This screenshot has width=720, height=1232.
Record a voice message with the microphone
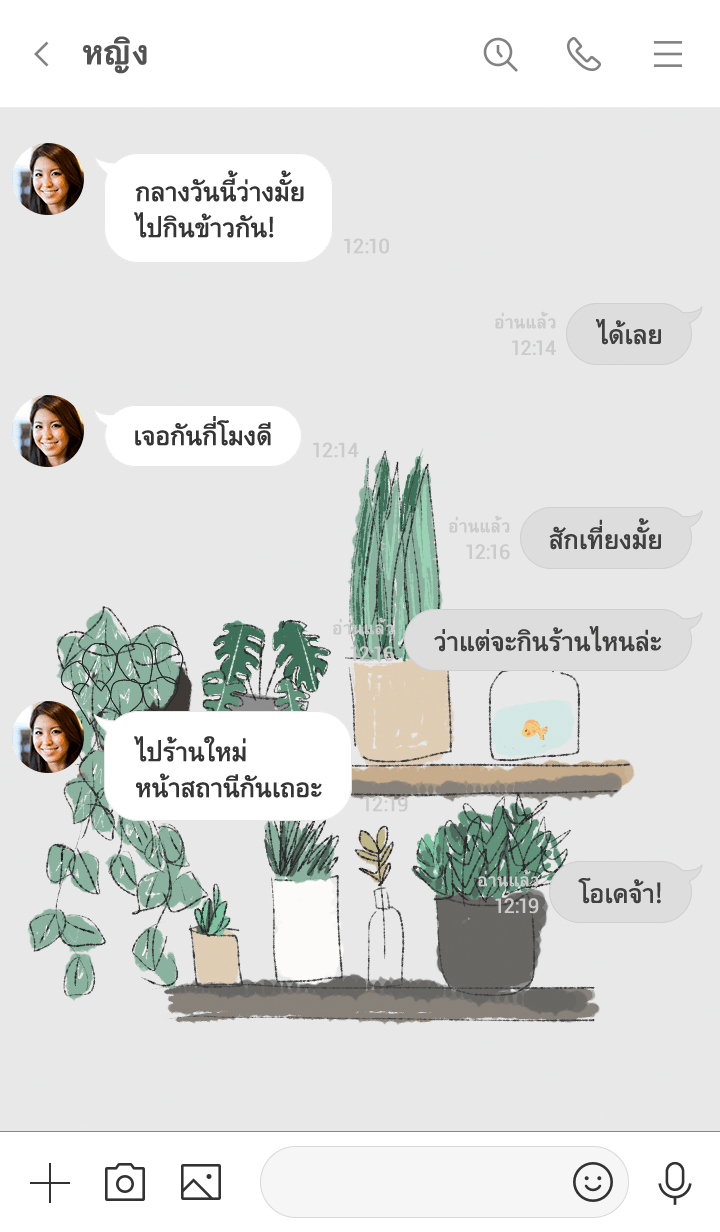[x=675, y=1183]
